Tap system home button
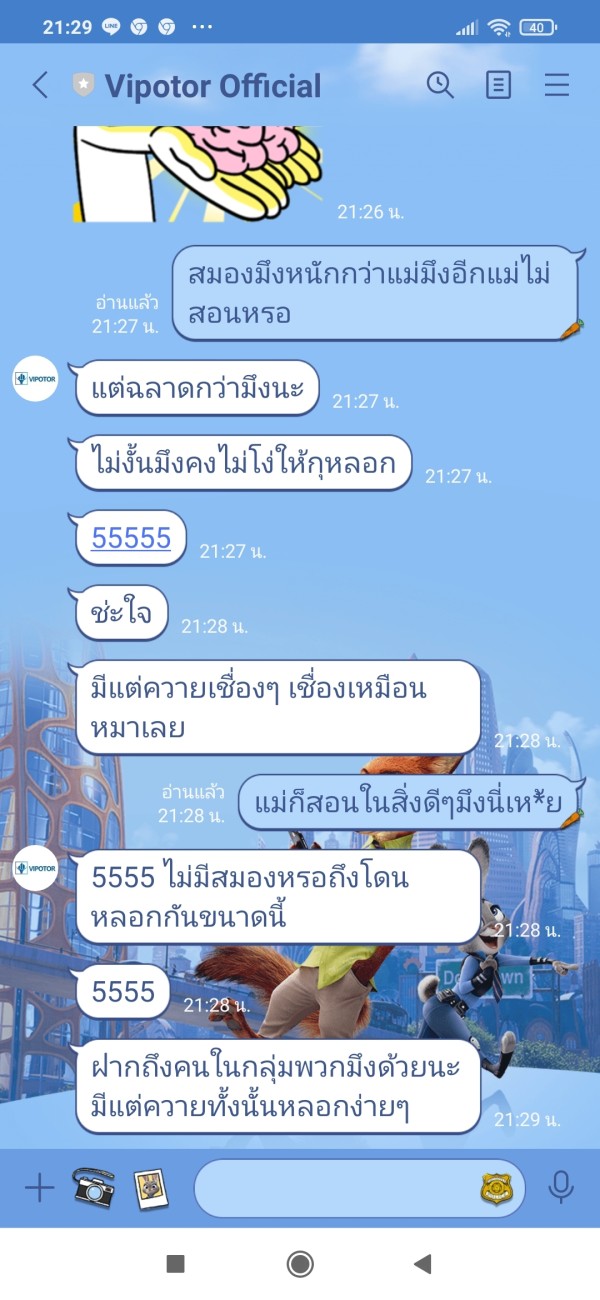This screenshot has height=1300, width=600. (x=300, y=1264)
